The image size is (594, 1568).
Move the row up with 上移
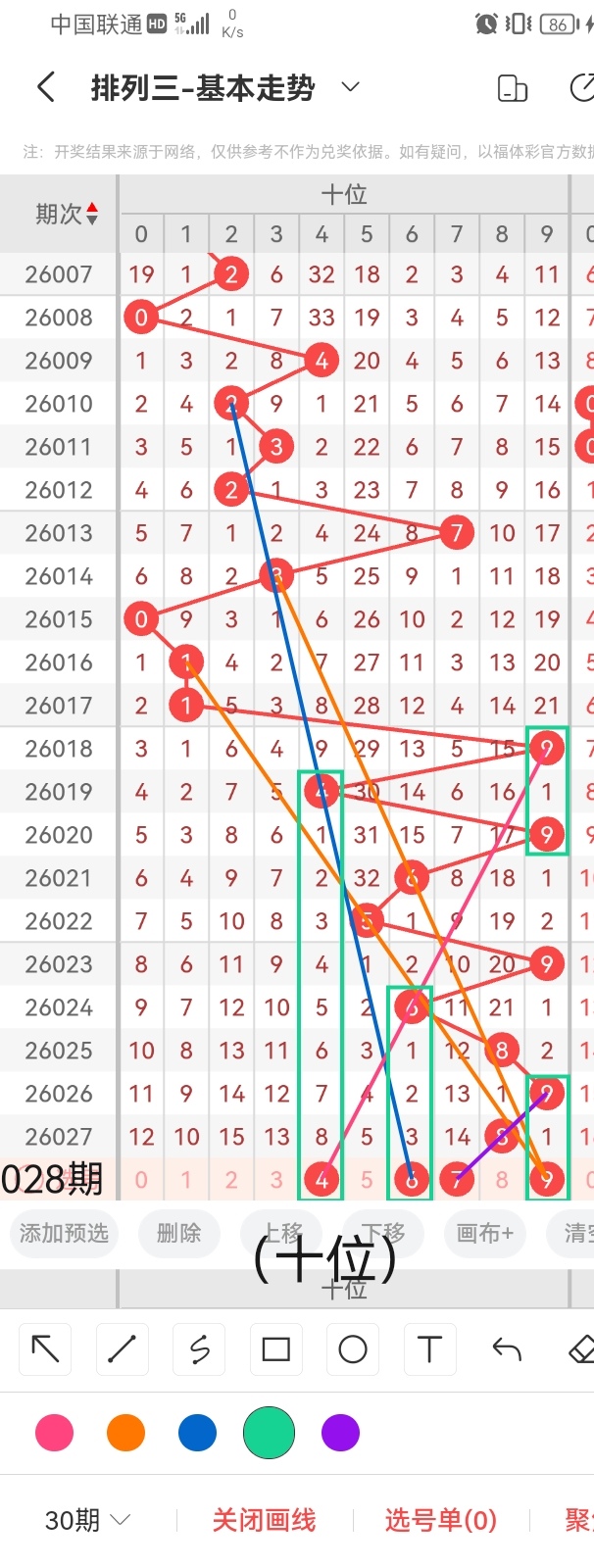[284, 1232]
